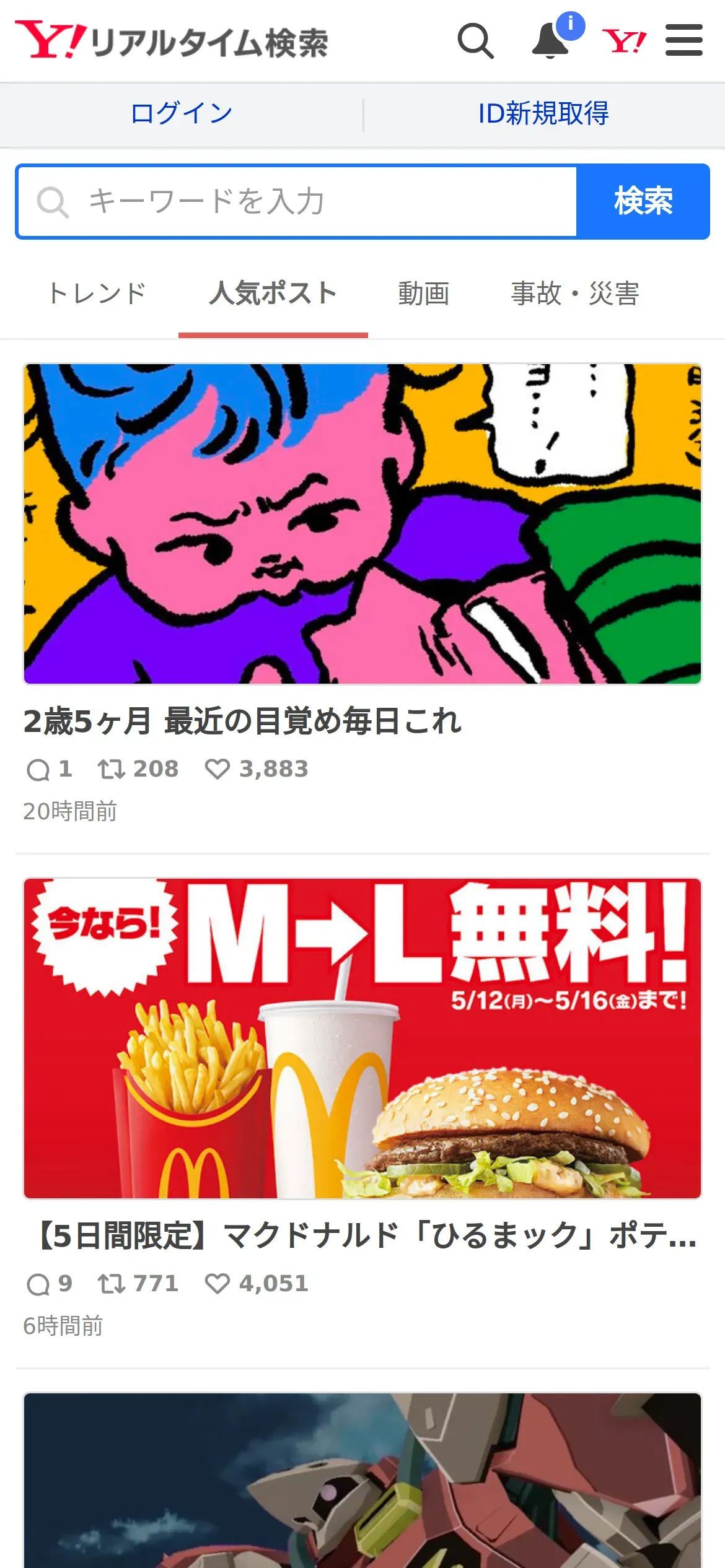Switch to the 動画 tab

(424, 294)
